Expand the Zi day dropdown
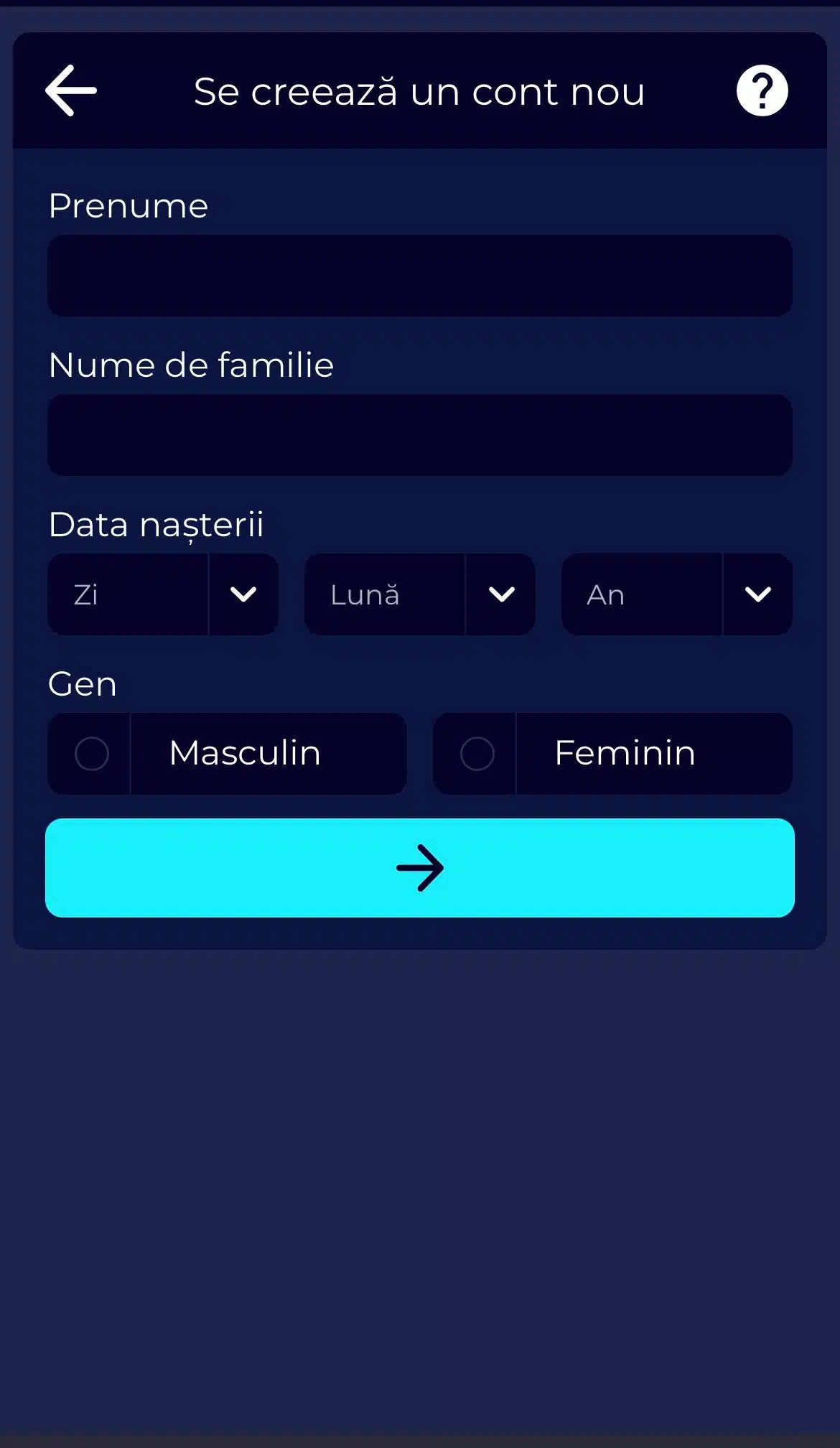 pyautogui.click(x=163, y=594)
